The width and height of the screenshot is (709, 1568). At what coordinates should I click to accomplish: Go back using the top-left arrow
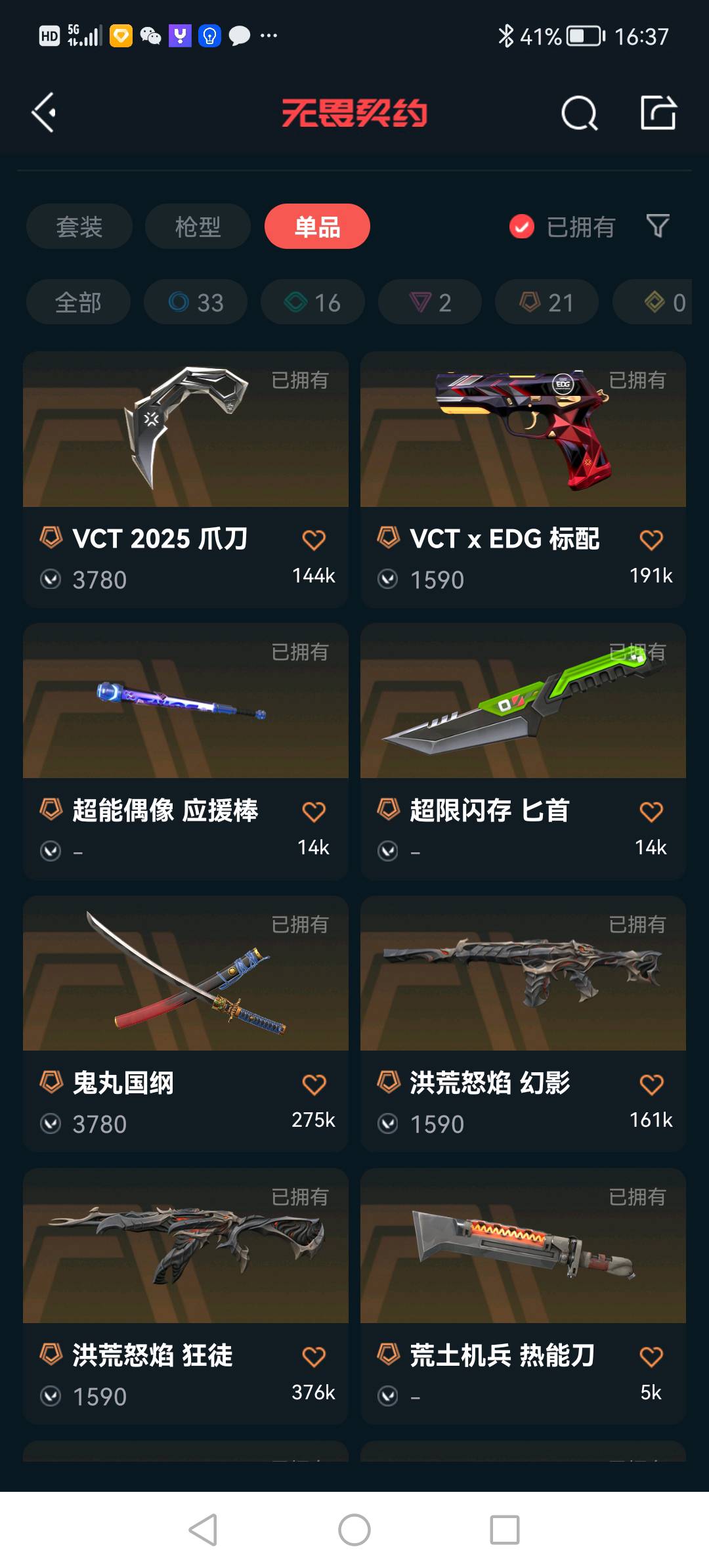(44, 113)
